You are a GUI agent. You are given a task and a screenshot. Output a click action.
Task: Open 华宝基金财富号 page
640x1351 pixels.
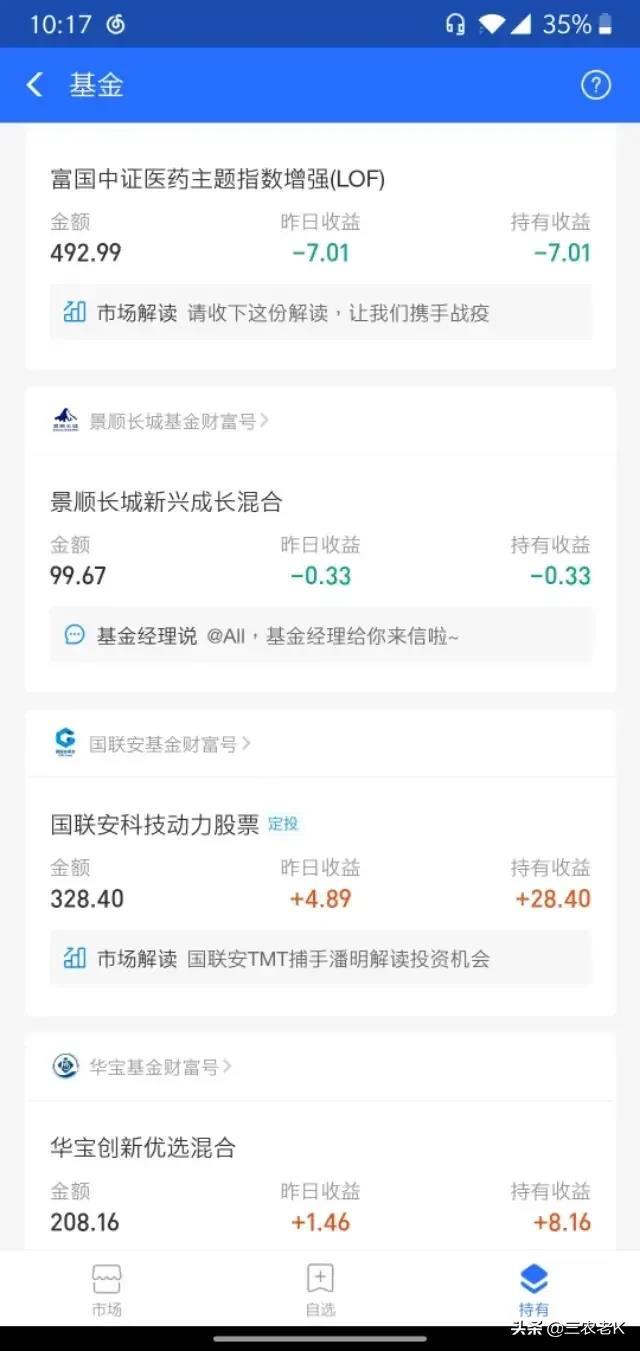pyautogui.click(x=142, y=1067)
